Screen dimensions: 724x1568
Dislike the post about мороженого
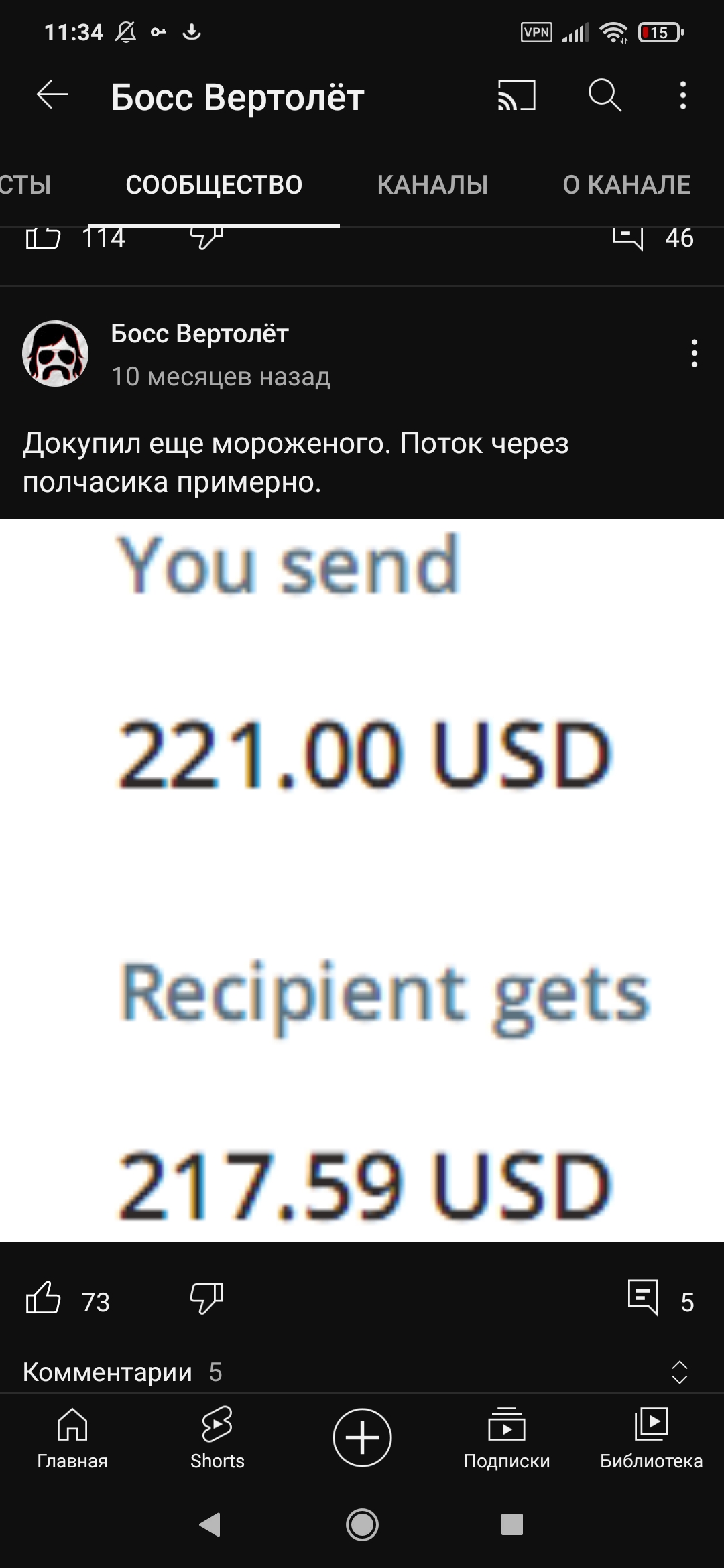point(206,1298)
